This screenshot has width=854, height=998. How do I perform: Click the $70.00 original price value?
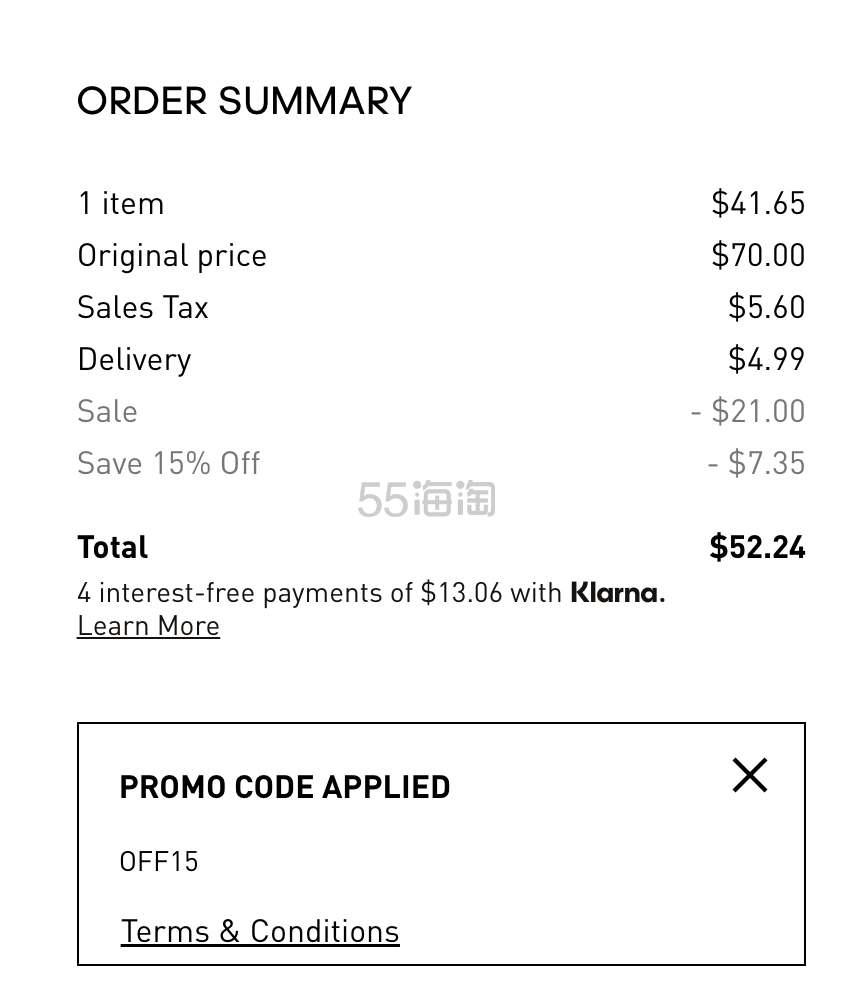[758, 255]
